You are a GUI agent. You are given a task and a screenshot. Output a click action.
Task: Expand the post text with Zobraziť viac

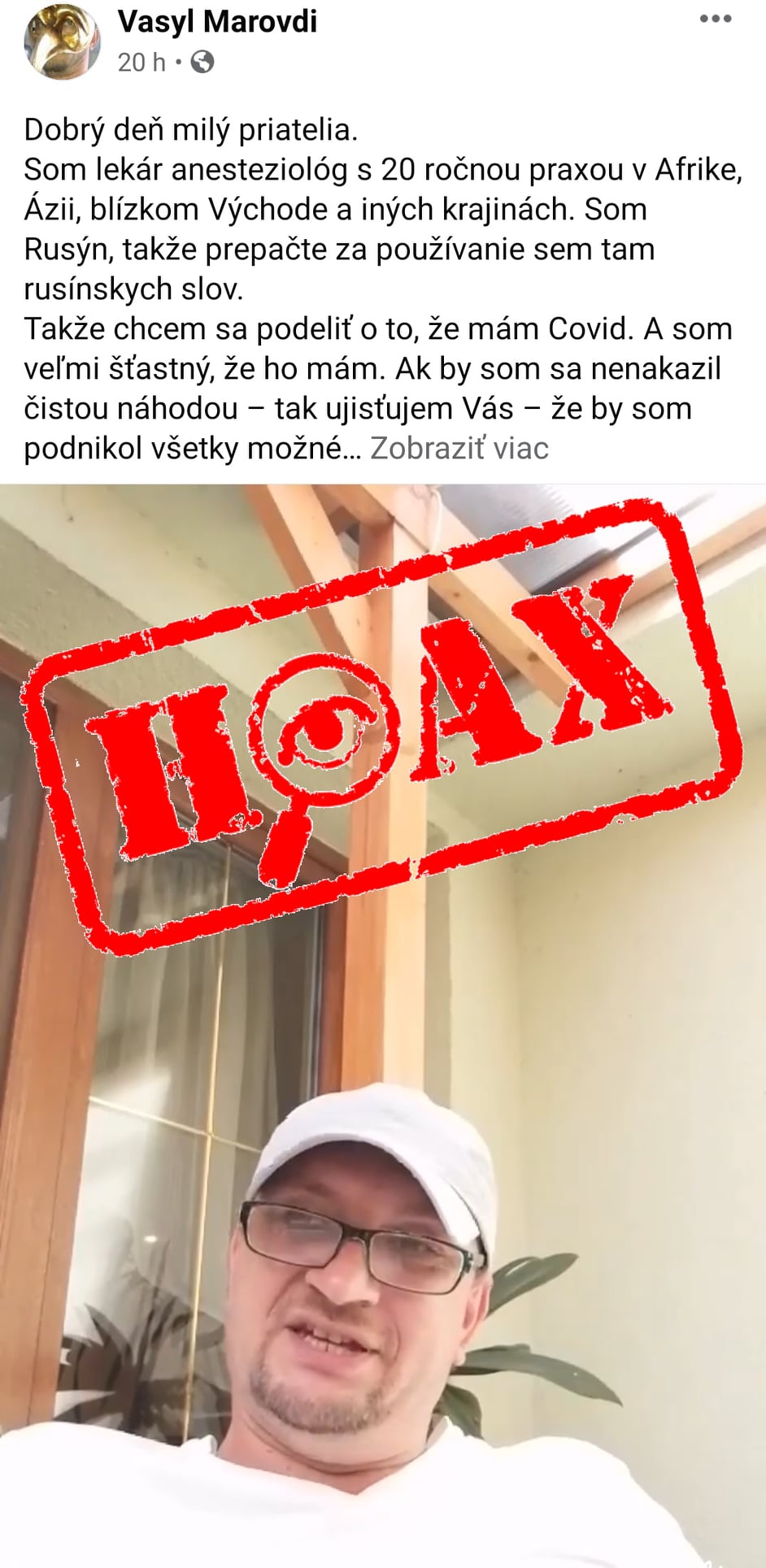pos(459,448)
